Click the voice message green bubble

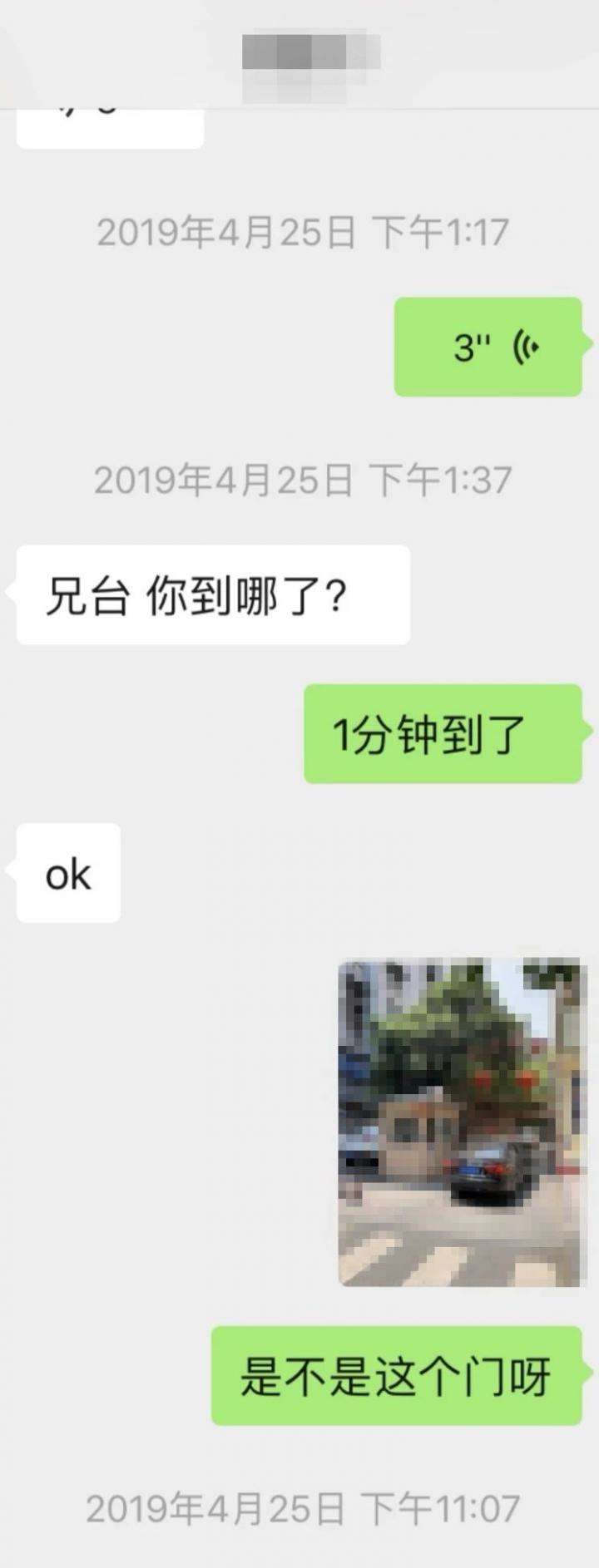[x=487, y=345]
